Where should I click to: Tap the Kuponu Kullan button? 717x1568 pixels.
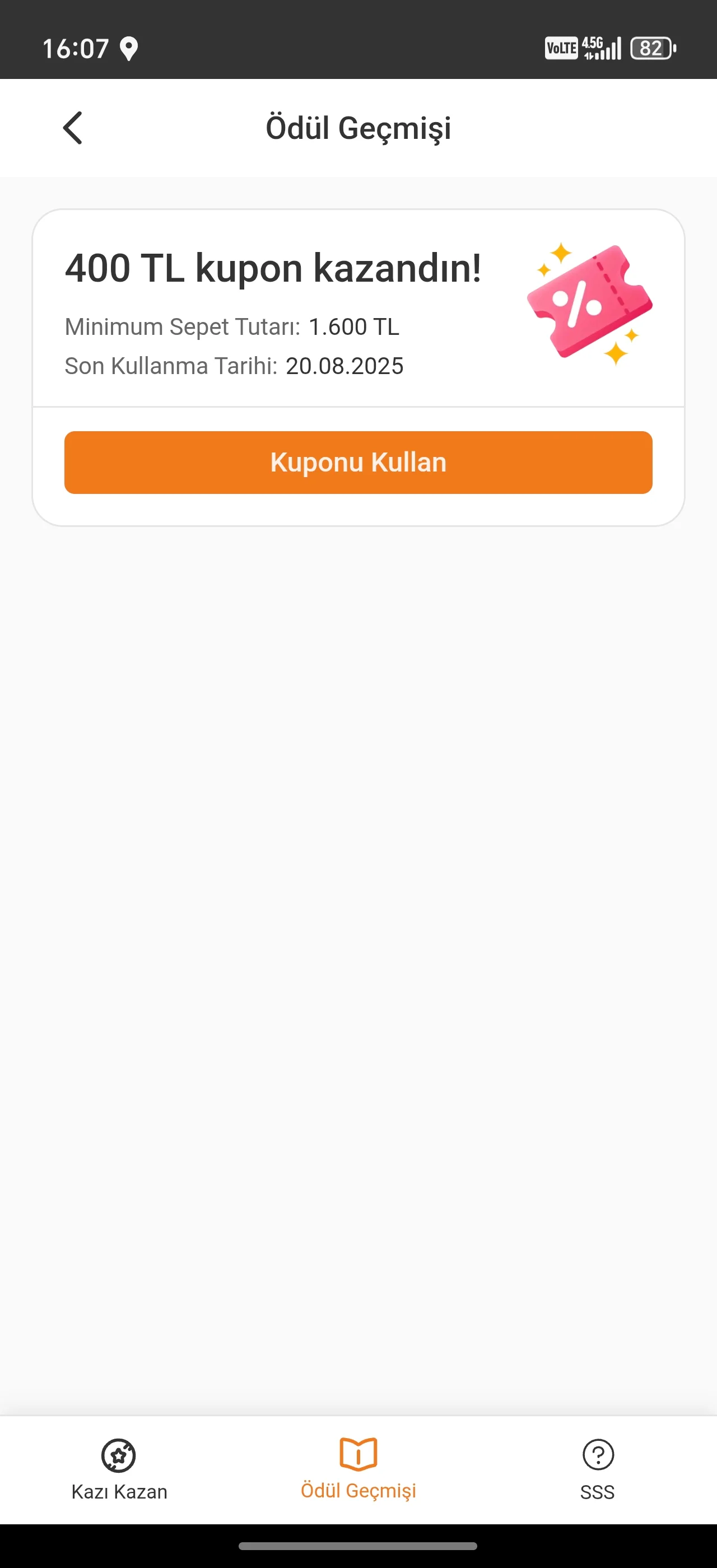[x=358, y=462]
